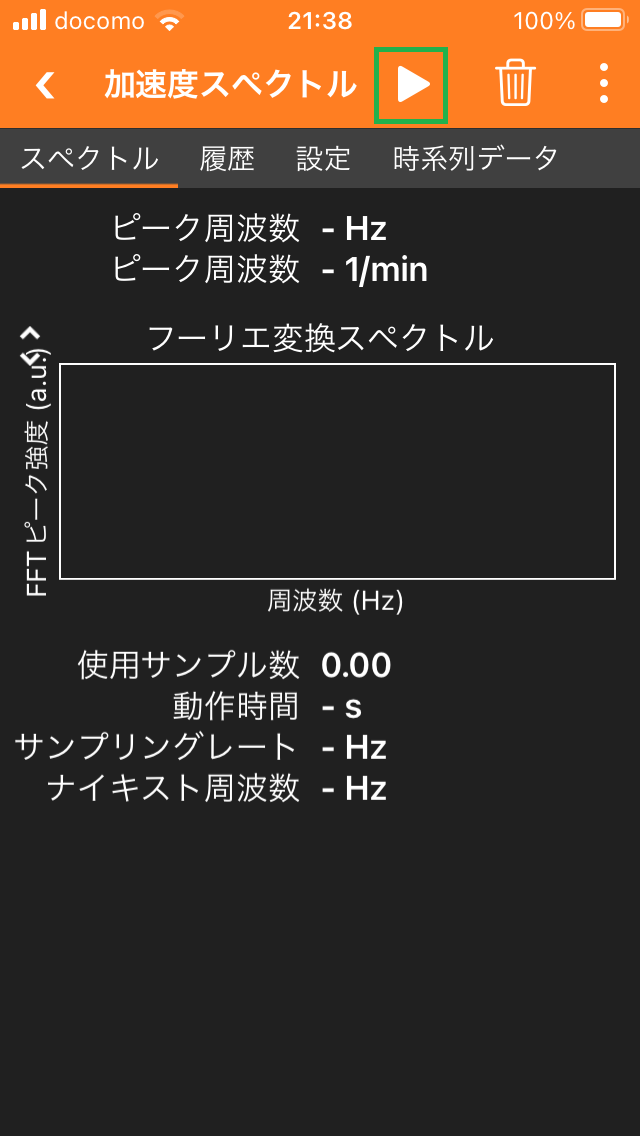Switch to the 時系列データ tab

coord(475,159)
